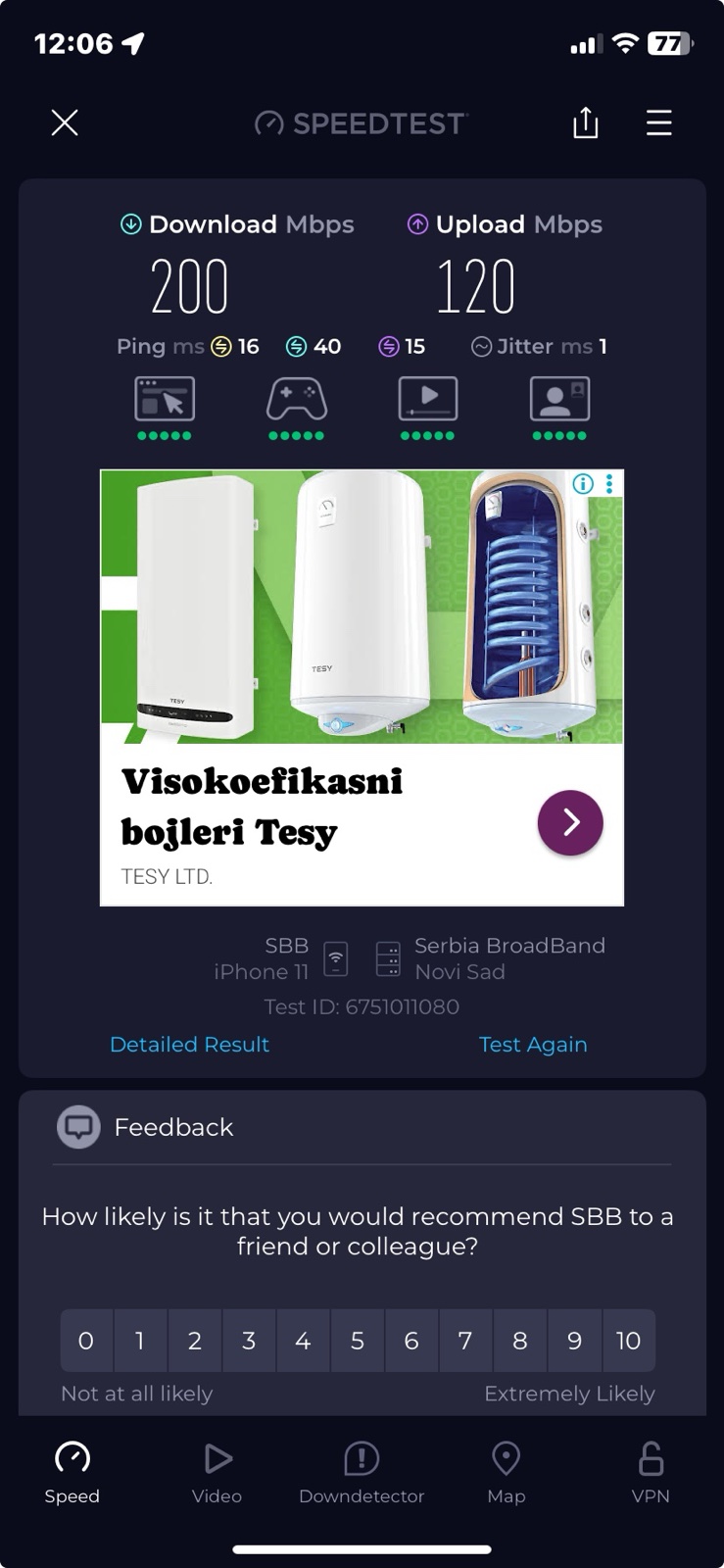Switch to the VPN tab
This screenshot has height=1568, width=724.
click(651, 1472)
